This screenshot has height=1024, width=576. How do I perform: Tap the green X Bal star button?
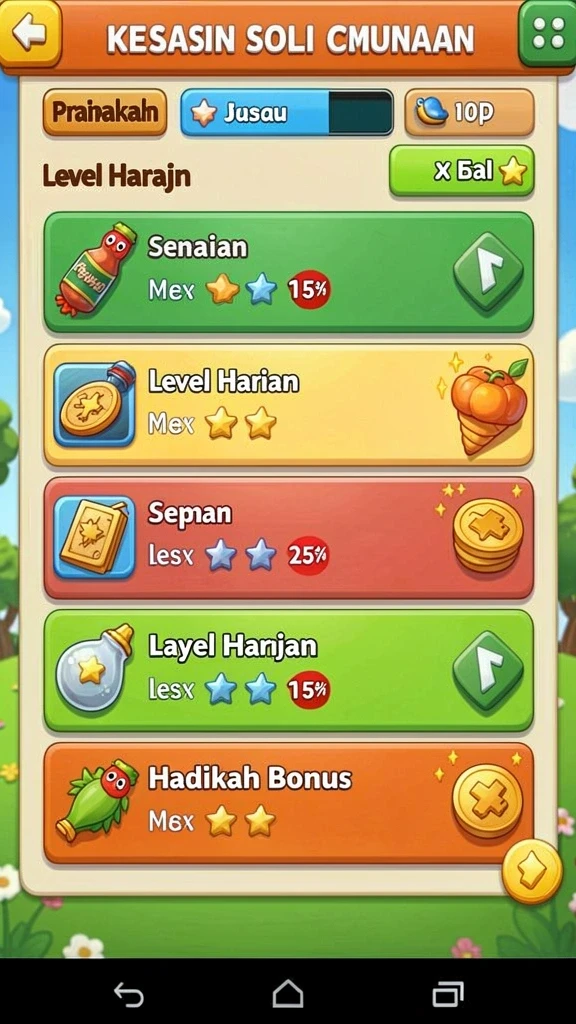click(x=462, y=171)
